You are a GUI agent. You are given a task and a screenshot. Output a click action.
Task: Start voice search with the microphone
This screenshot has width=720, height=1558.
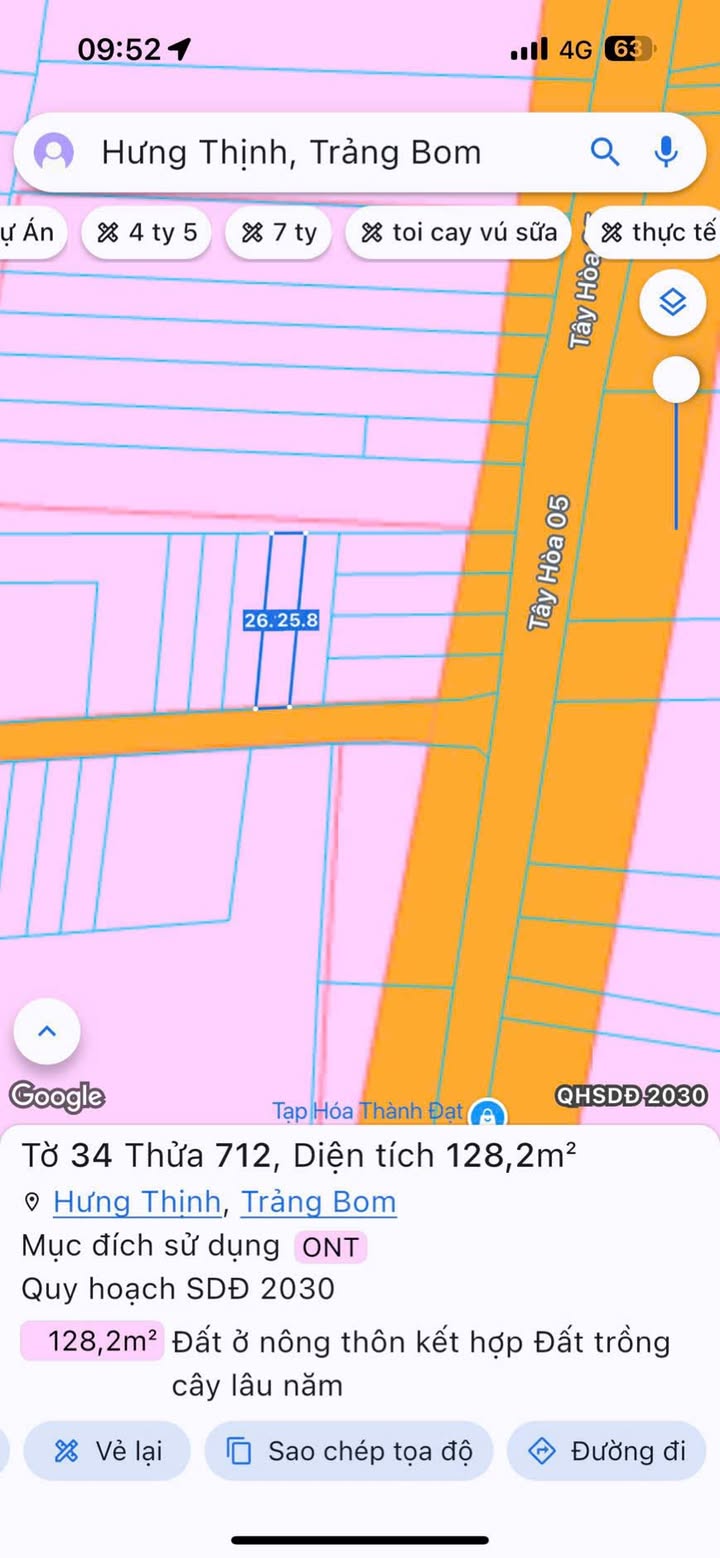coord(666,152)
